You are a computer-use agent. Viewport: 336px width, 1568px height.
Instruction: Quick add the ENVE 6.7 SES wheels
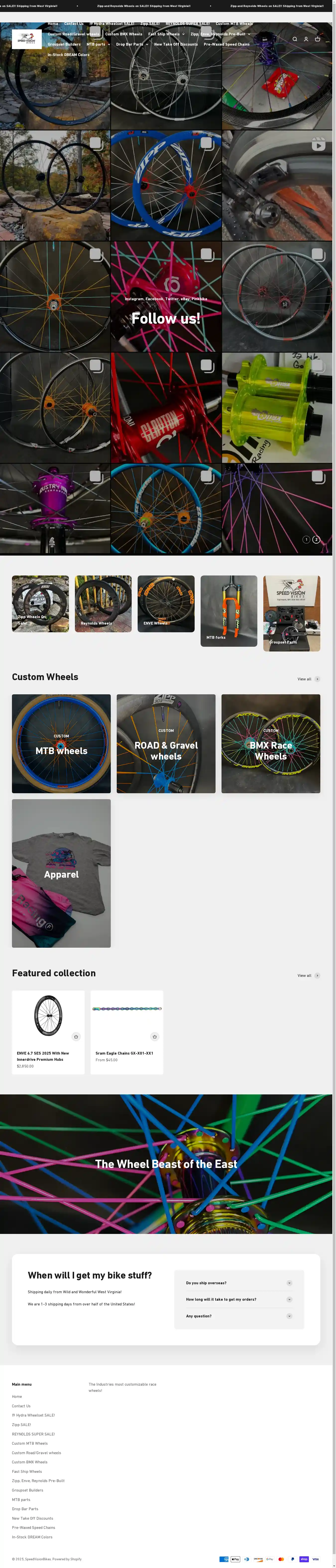(76, 1037)
